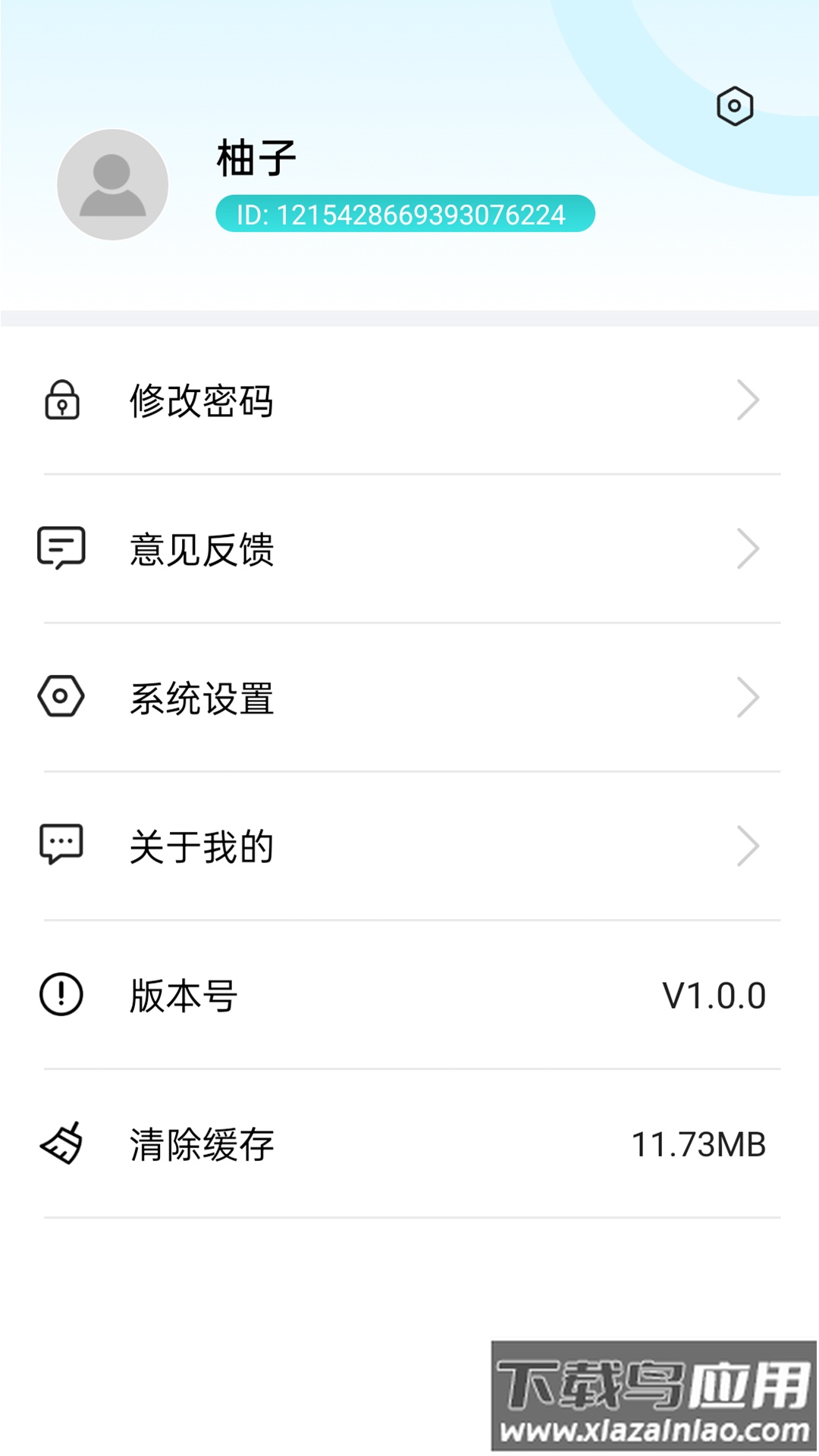This screenshot has width=819, height=1456.
Task: Tap the default avatar placeholder image
Action: coord(112,184)
